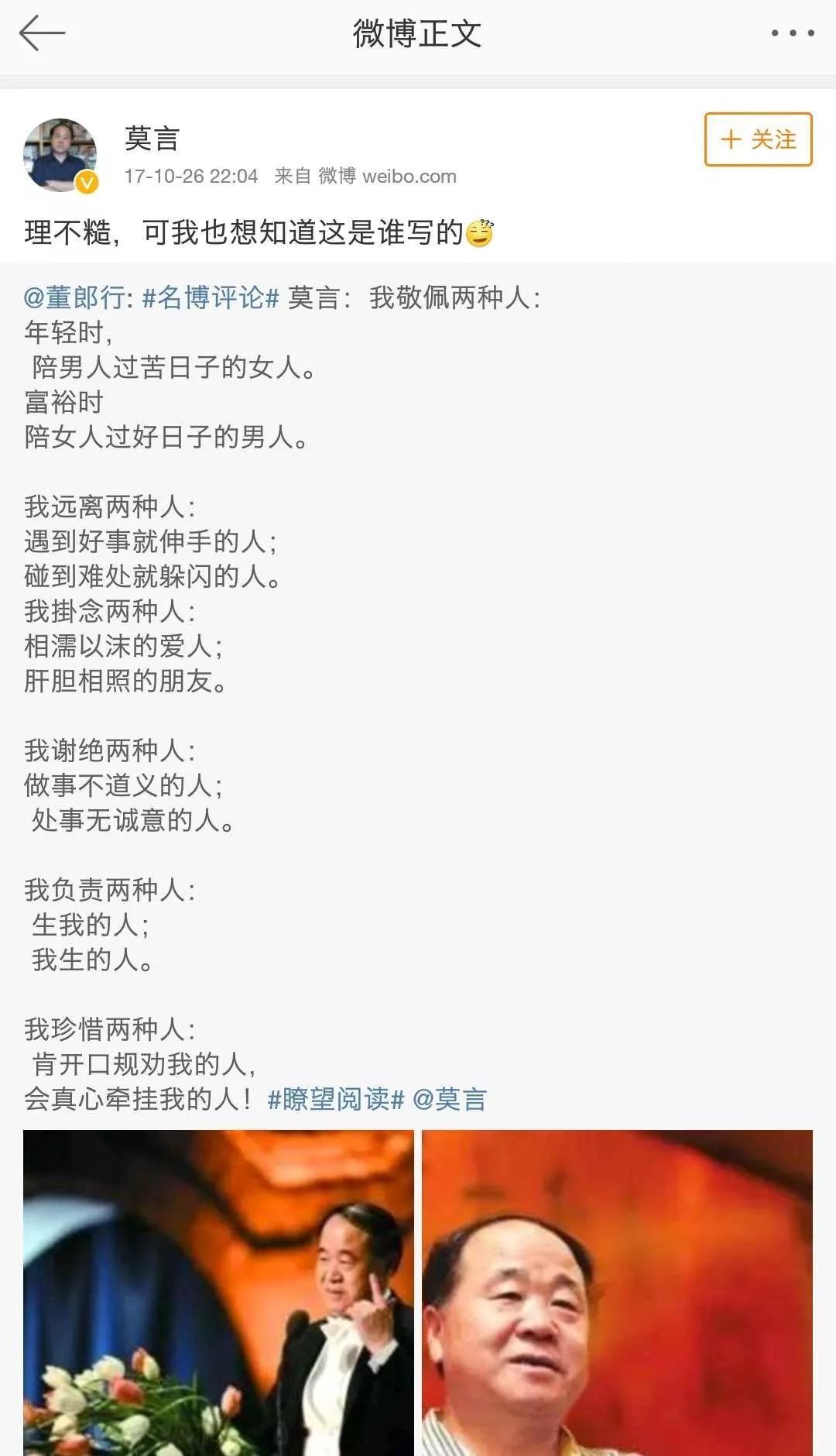Image resolution: width=836 pixels, height=1456 pixels.
Task: Open the #名博评论# hashtag
Action: click(211, 297)
